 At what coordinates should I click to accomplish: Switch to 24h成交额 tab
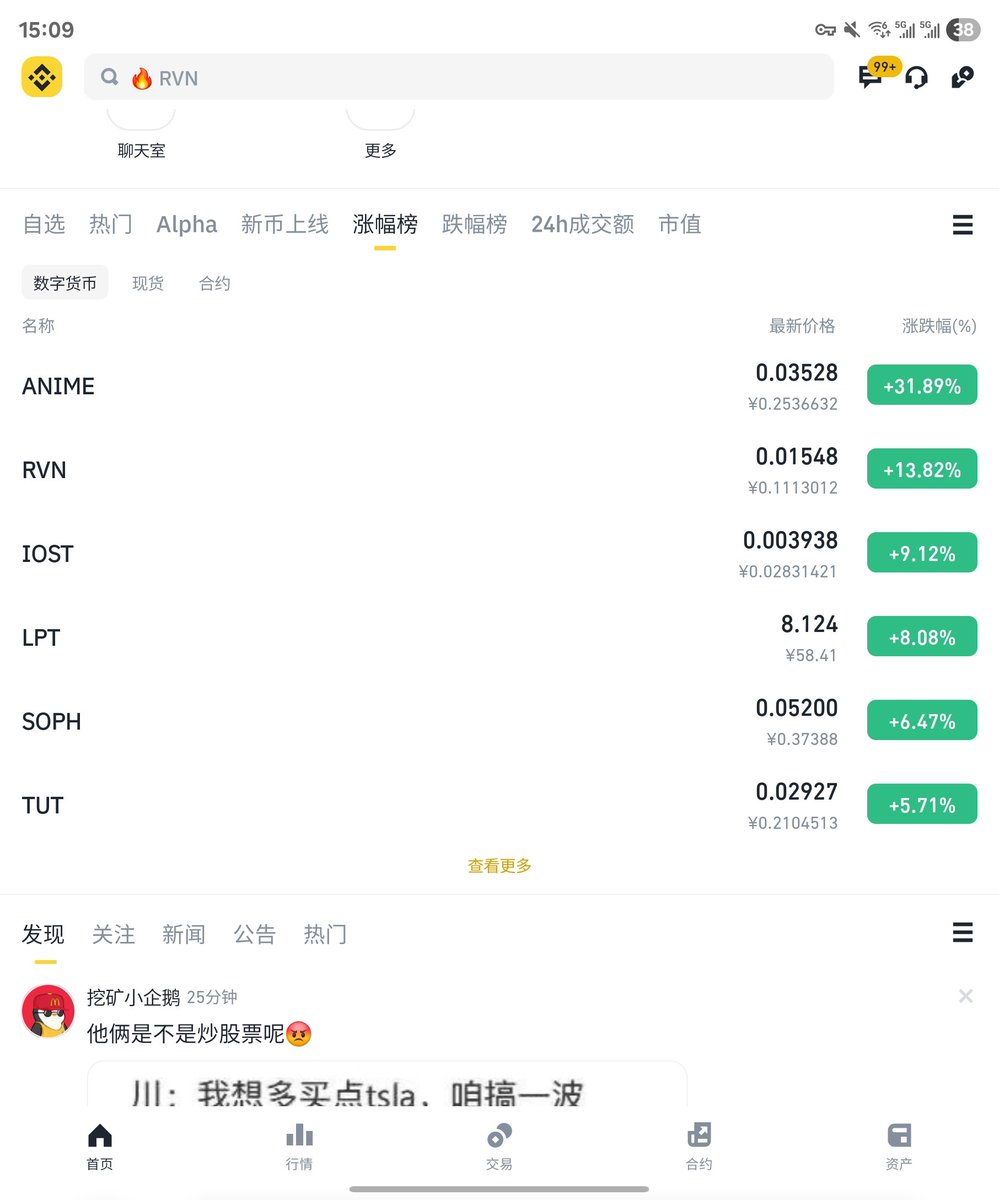pyautogui.click(x=582, y=224)
